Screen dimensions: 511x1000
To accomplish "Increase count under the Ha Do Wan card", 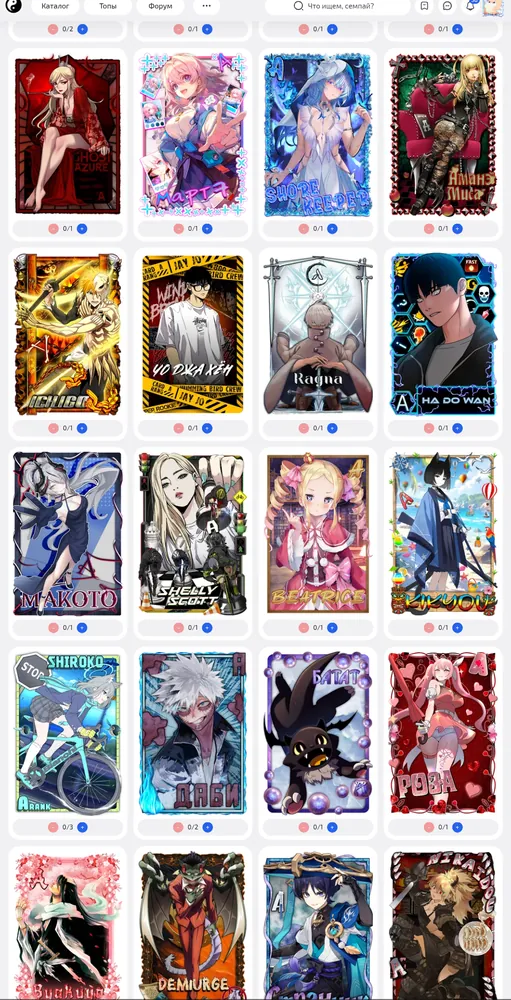I will click(x=457, y=429).
